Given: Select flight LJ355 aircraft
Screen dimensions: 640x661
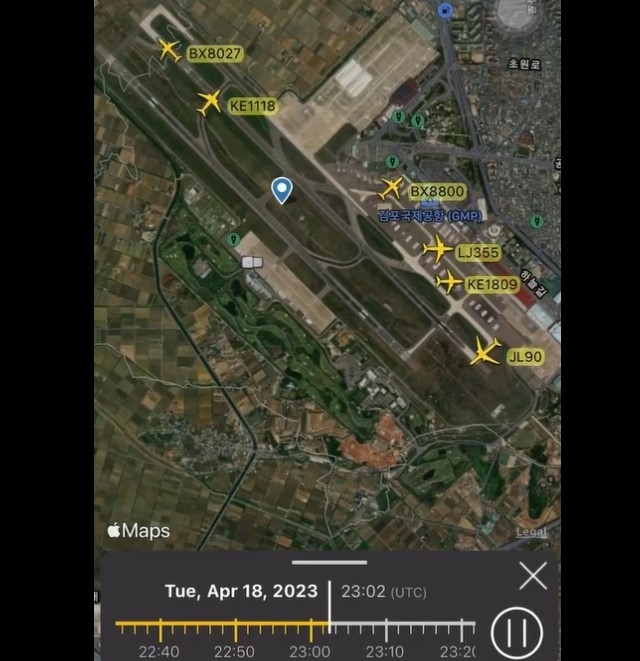Looking at the screenshot, I should (437, 250).
